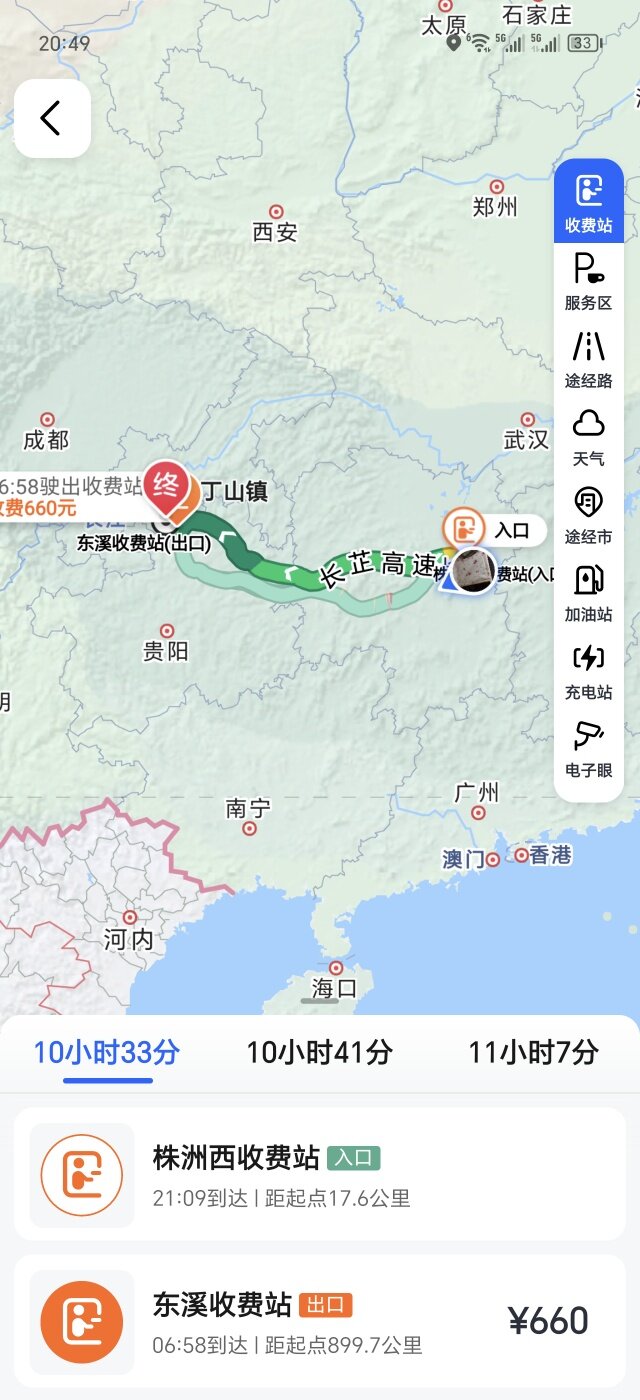The image size is (640, 1400).
Task: Show 加油站 gas stations on route
Action: (588, 593)
